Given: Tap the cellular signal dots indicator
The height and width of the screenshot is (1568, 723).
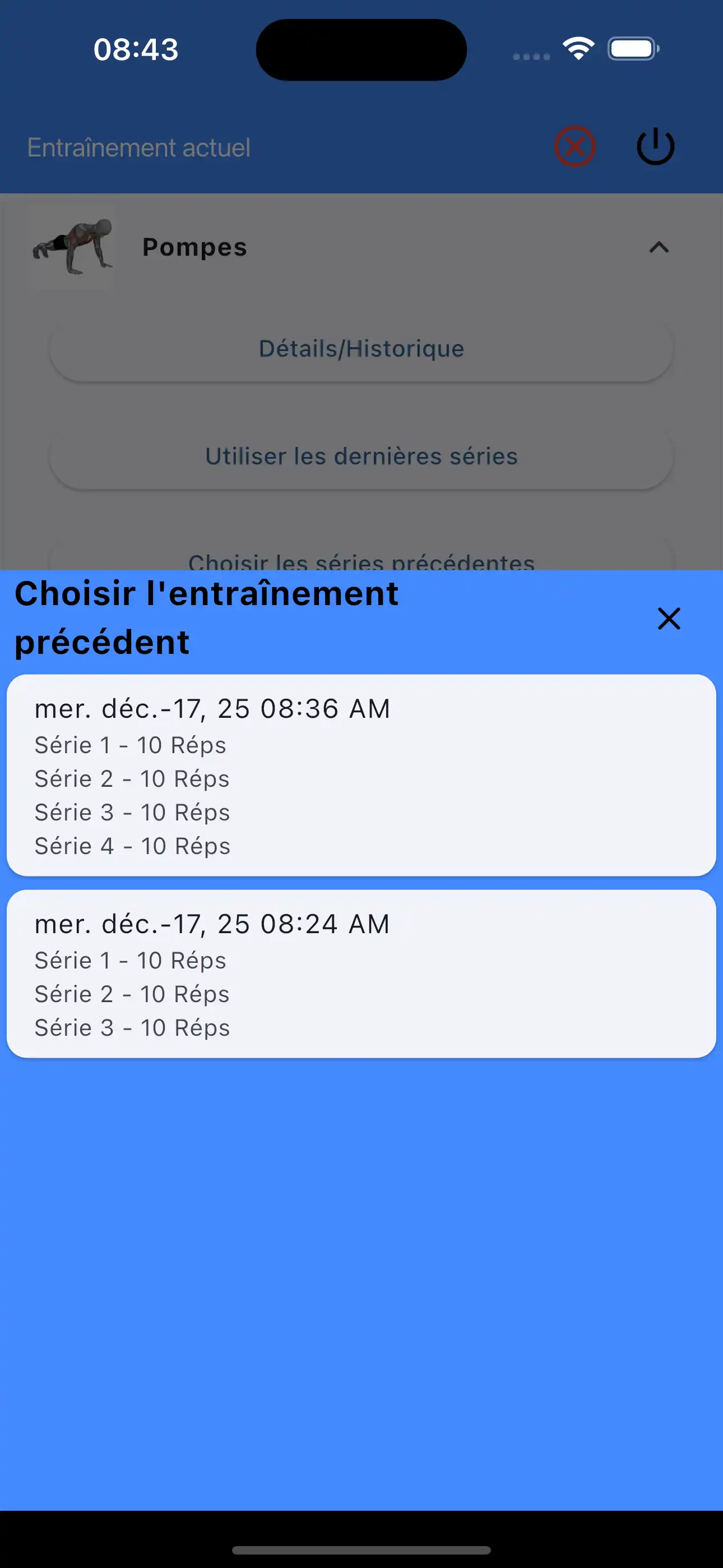Looking at the screenshot, I should pos(529,56).
